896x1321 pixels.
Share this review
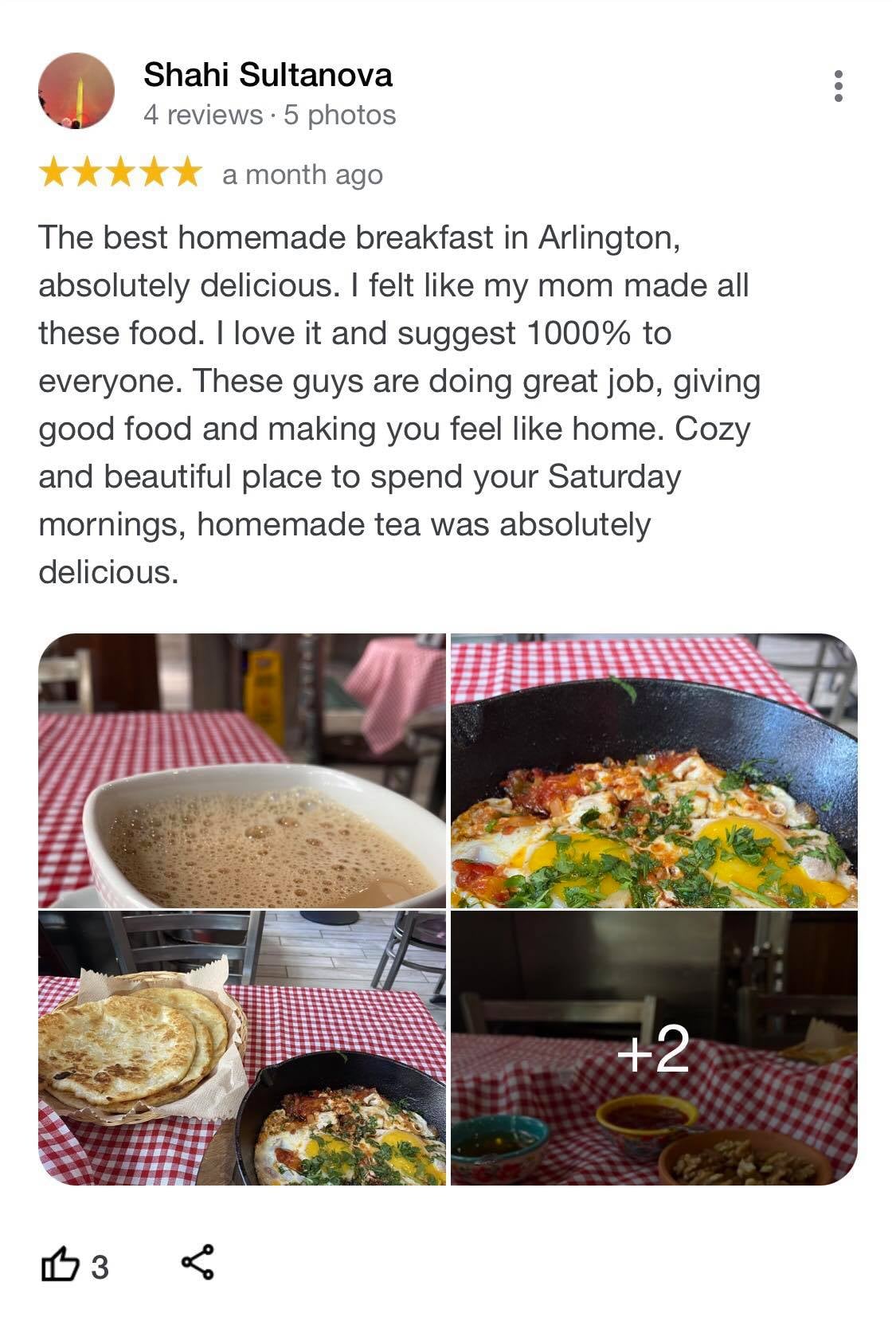tap(198, 1263)
